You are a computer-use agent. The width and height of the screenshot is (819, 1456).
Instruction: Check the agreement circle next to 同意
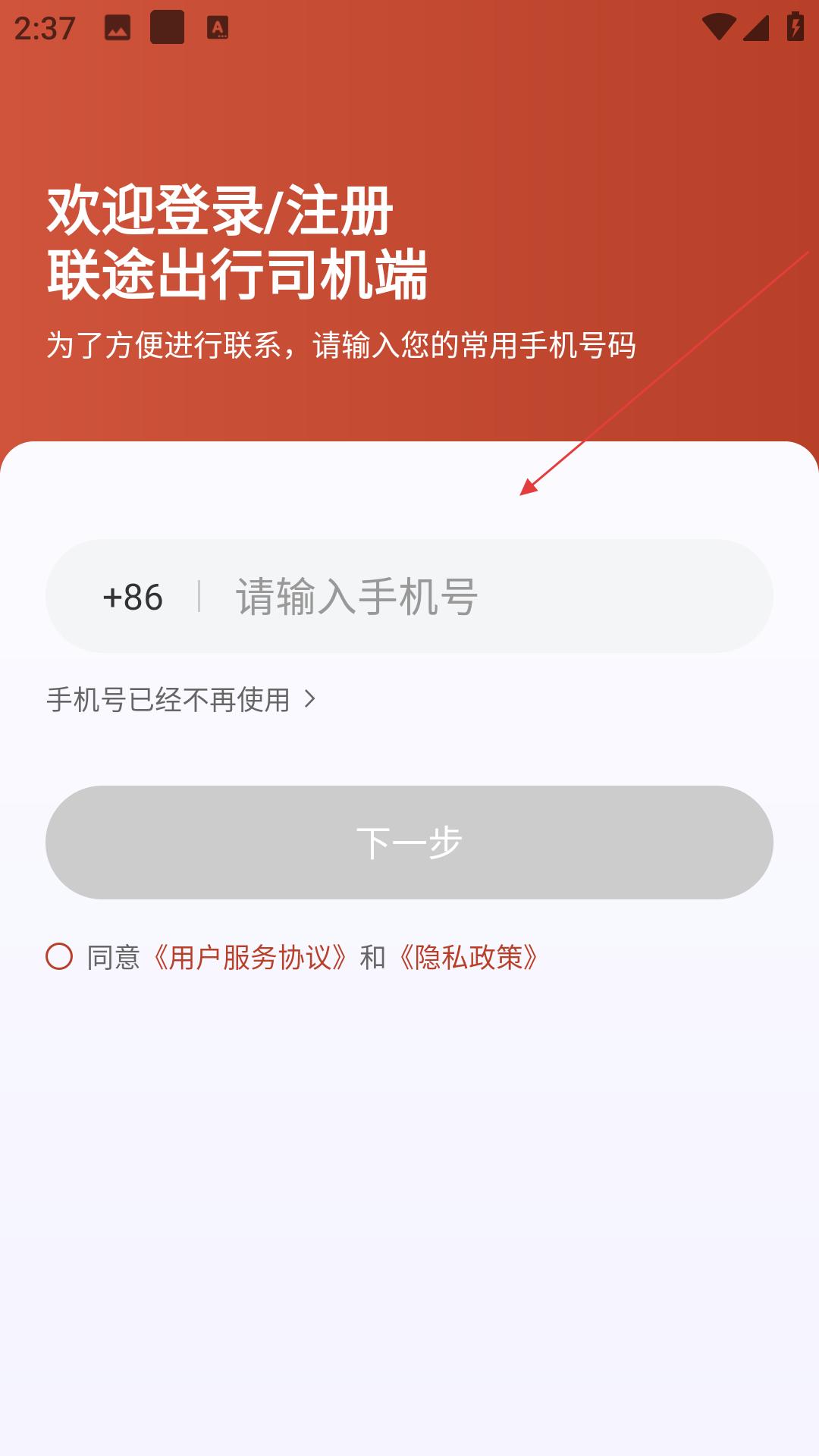tap(59, 956)
